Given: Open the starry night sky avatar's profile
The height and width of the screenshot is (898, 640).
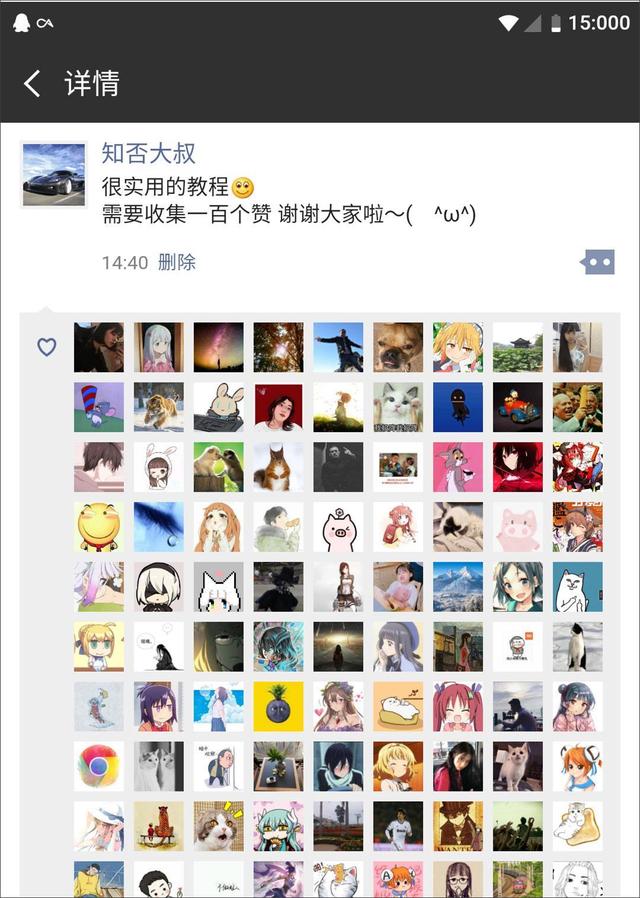Looking at the screenshot, I should (218, 347).
